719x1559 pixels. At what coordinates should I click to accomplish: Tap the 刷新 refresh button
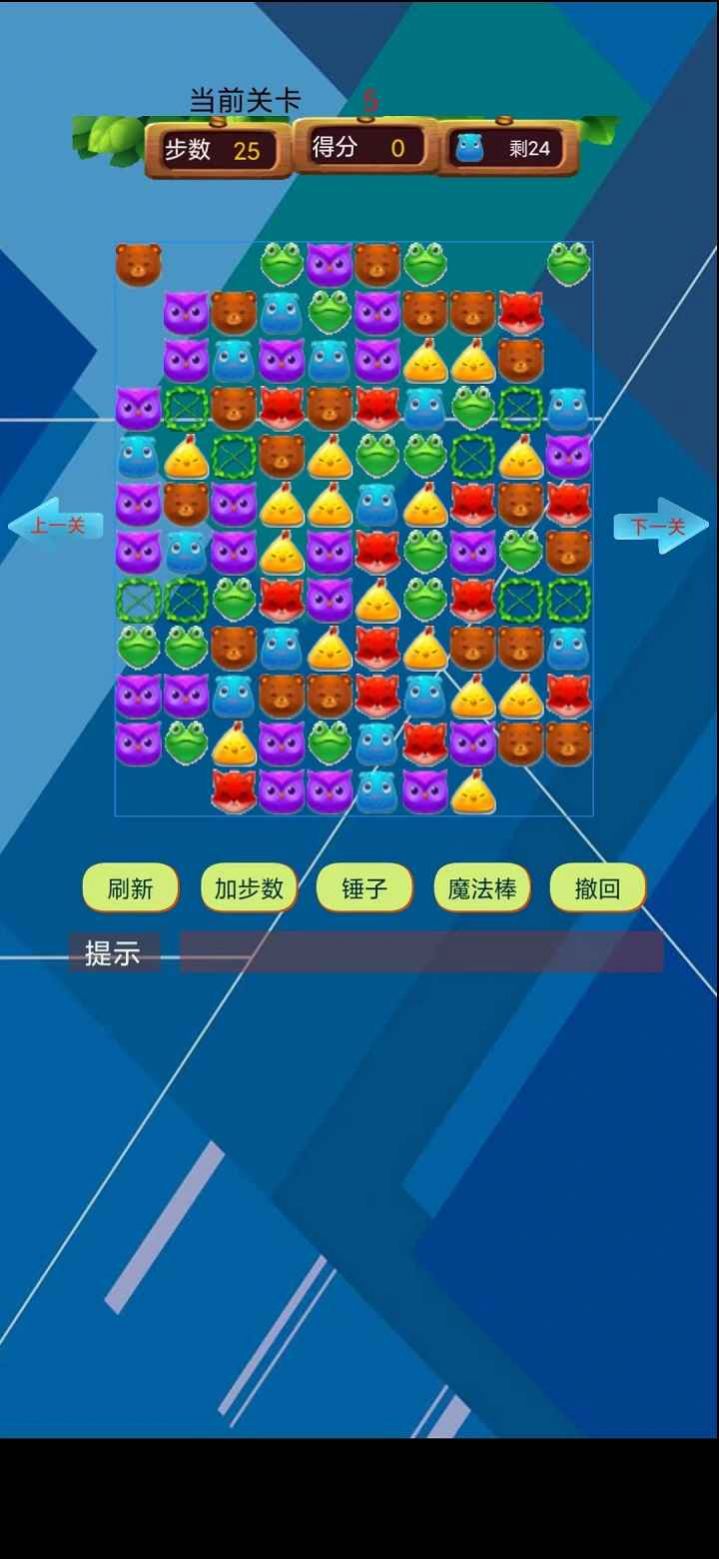(x=130, y=888)
